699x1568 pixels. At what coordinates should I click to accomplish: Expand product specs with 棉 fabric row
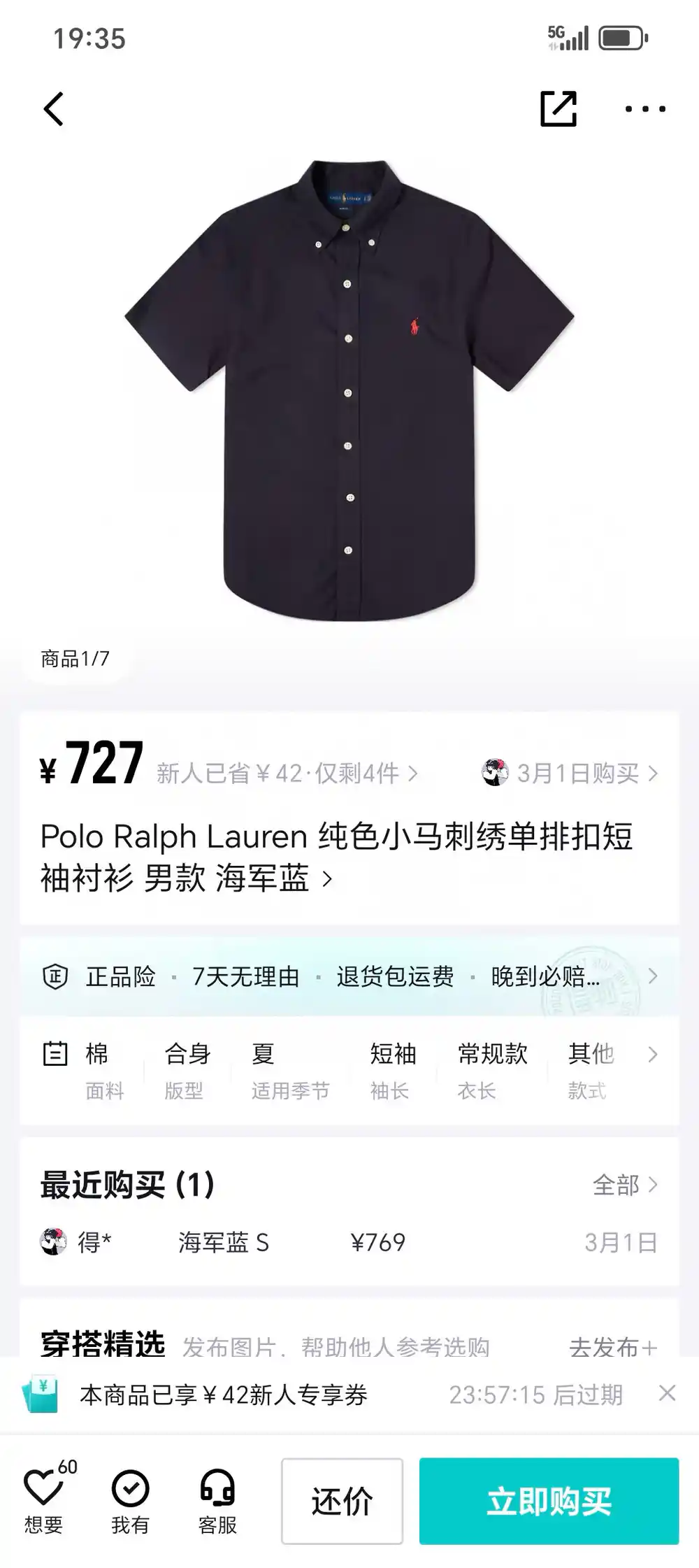(349, 1070)
